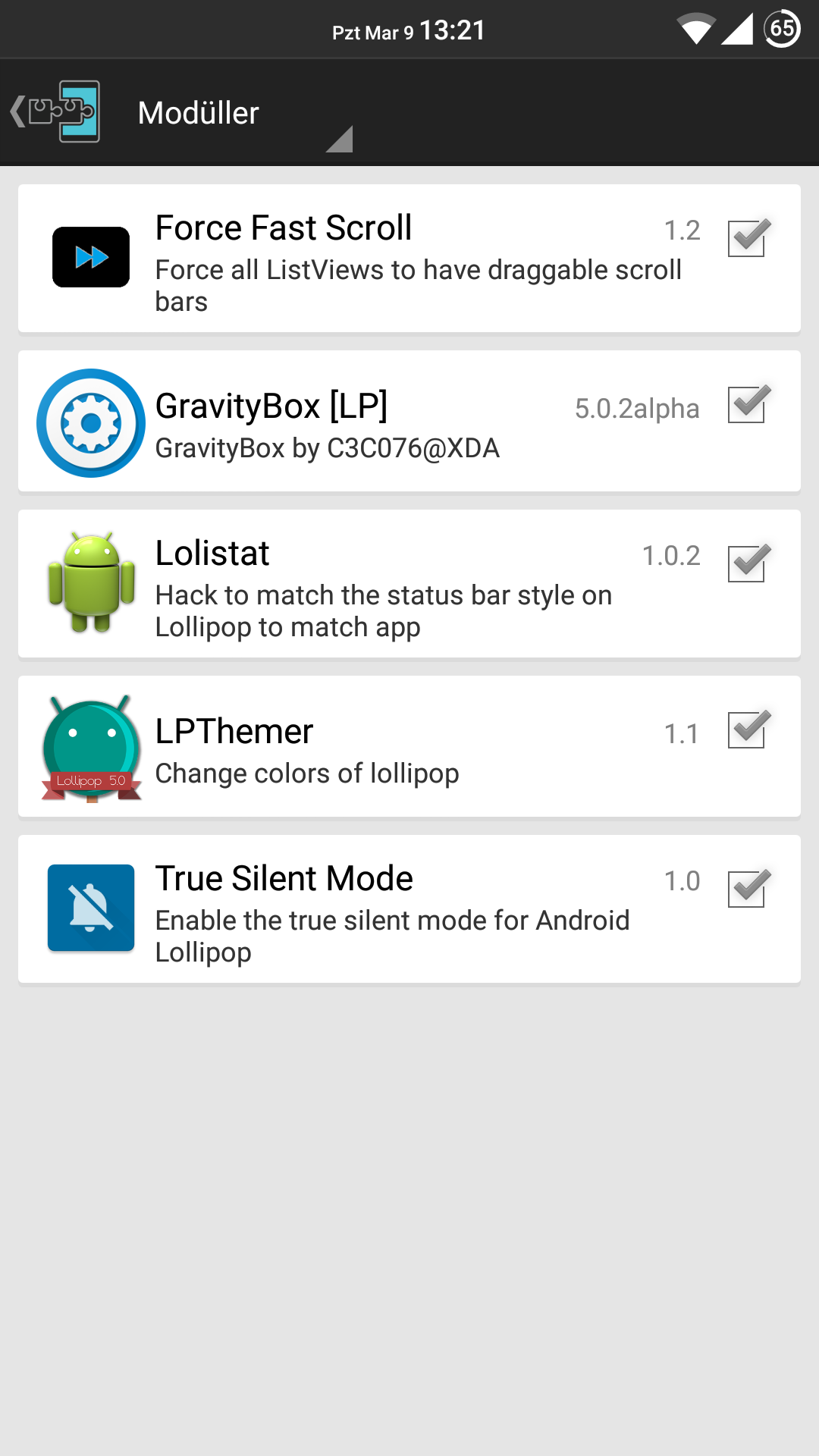This screenshot has height=1456, width=819.
Task: Open the Lolistat module entry
Action: pos(379,584)
